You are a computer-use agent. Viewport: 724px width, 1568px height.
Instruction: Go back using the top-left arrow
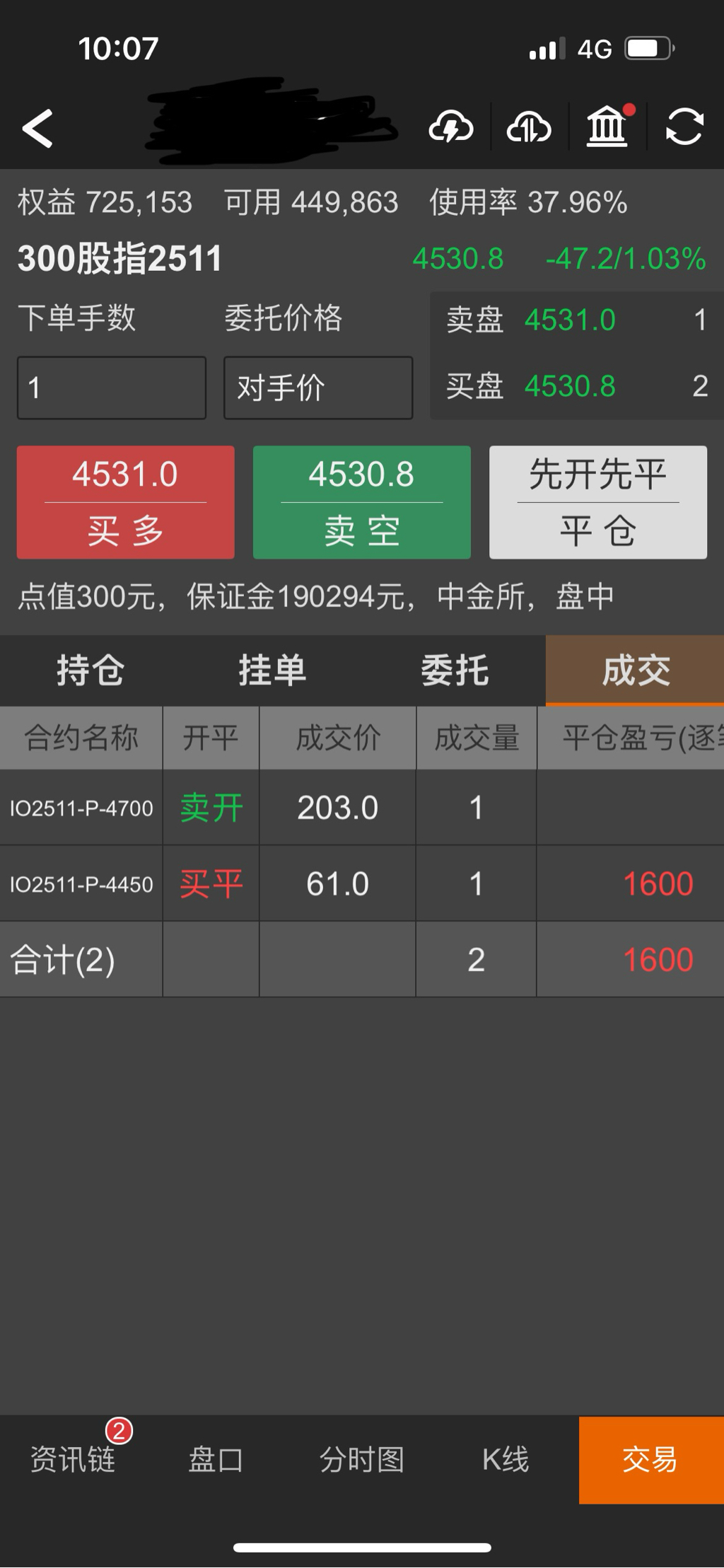pyautogui.click(x=38, y=129)
